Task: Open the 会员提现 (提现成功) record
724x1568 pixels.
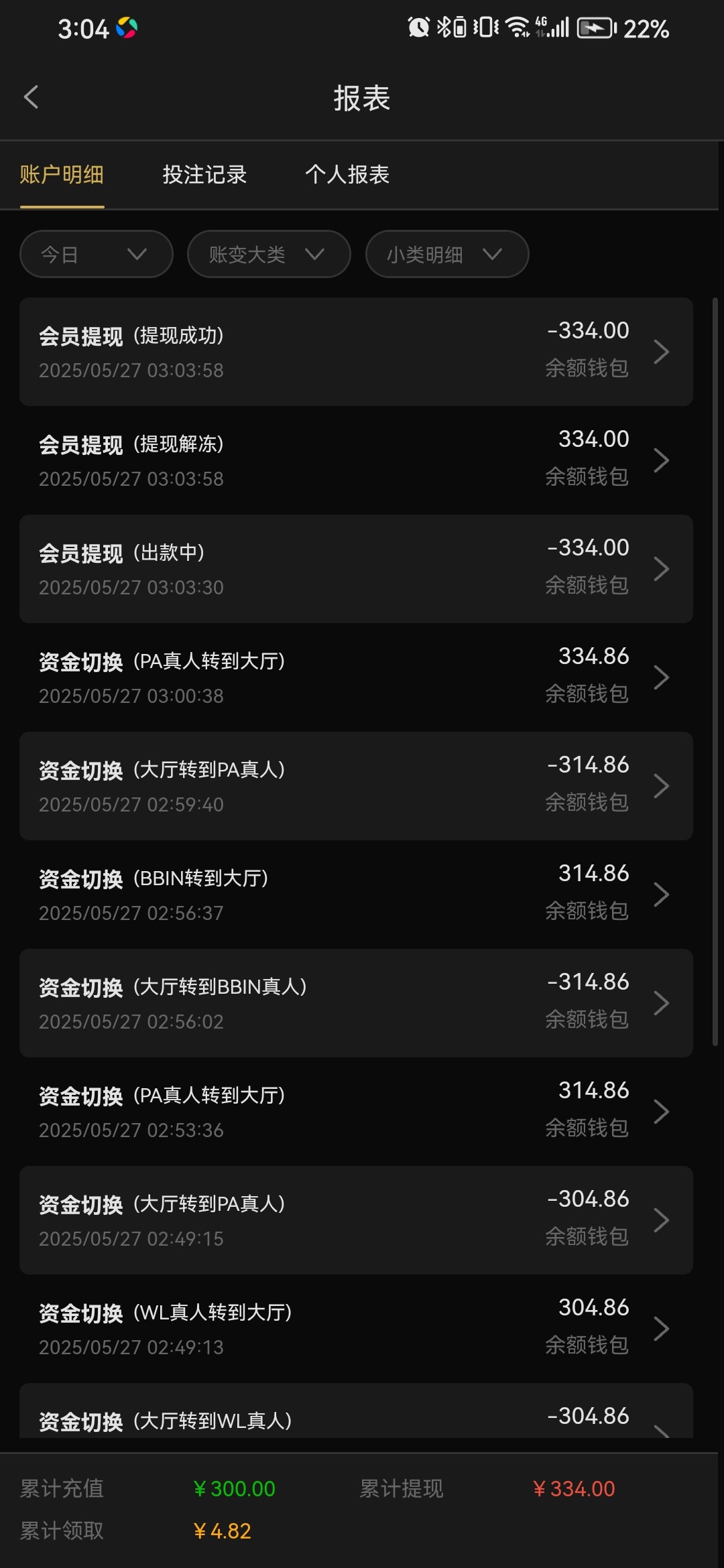Action: [356, 352]
